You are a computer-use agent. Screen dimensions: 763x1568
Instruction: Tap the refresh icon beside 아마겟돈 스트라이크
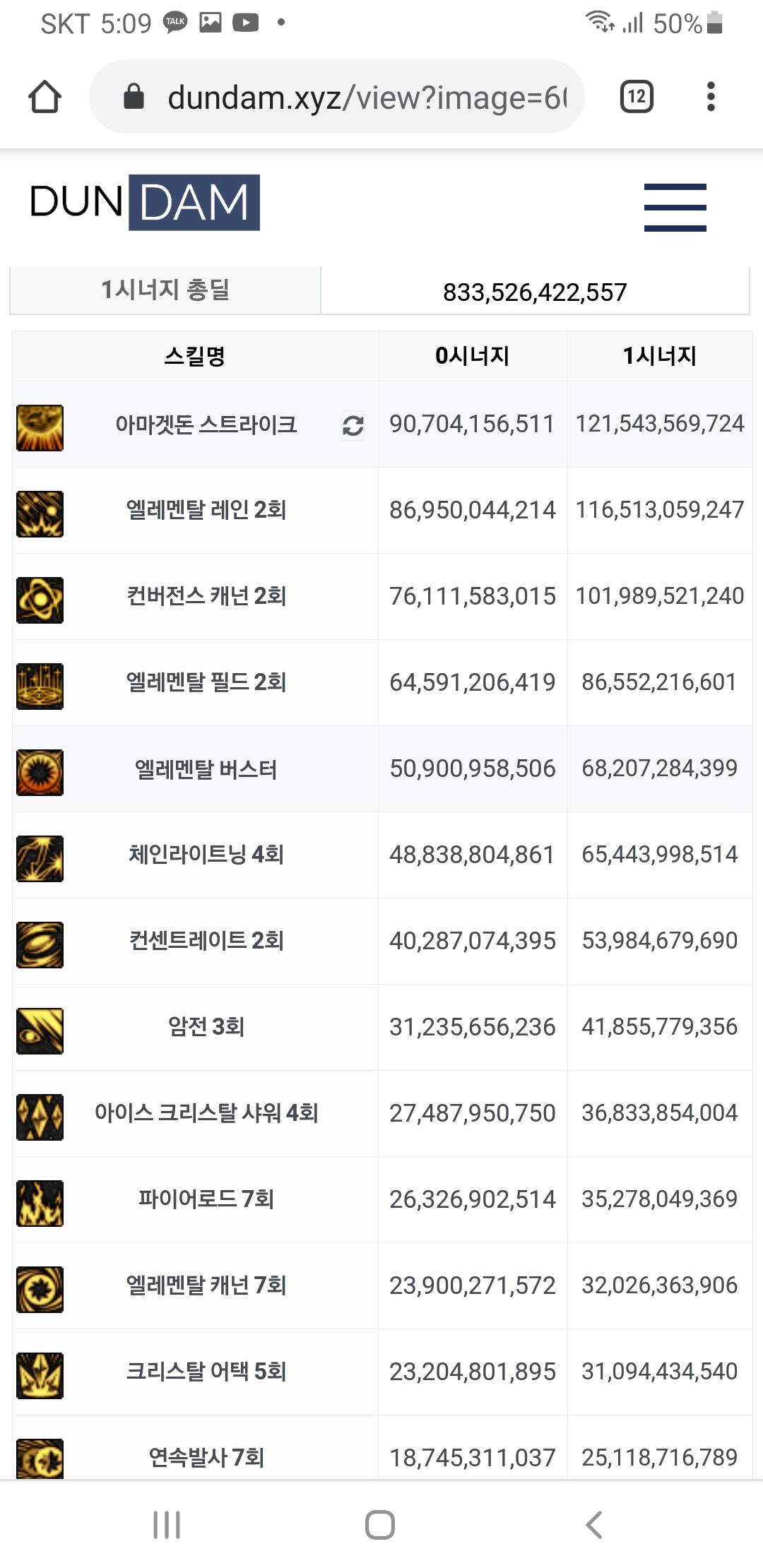tap(353, 425)
